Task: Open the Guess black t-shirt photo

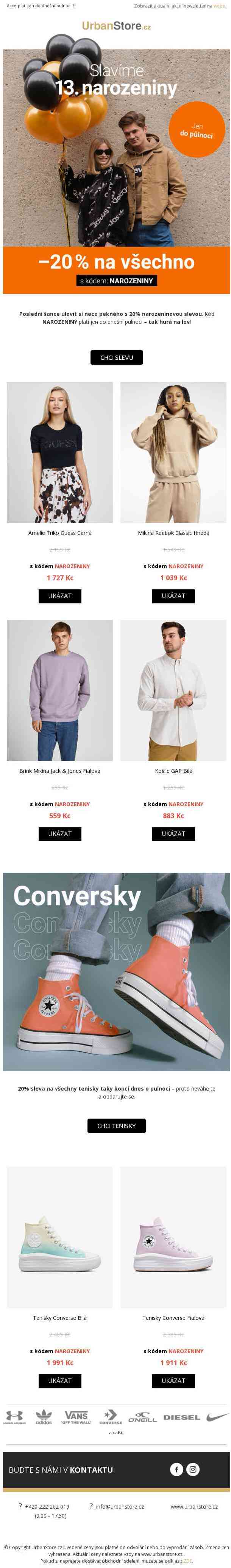Action: point(60,452)
